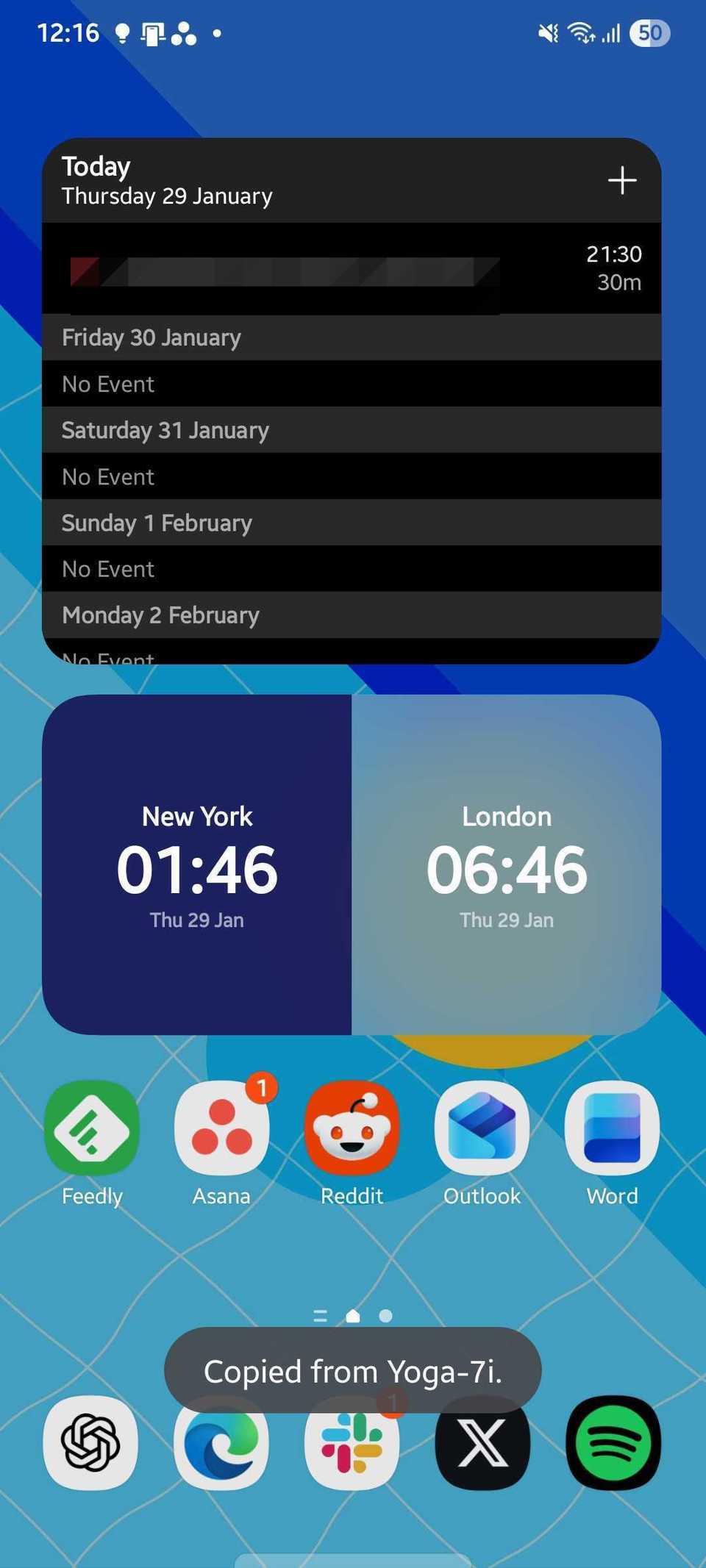Launch Spotify from the dock

click(x=612, y=1443)
